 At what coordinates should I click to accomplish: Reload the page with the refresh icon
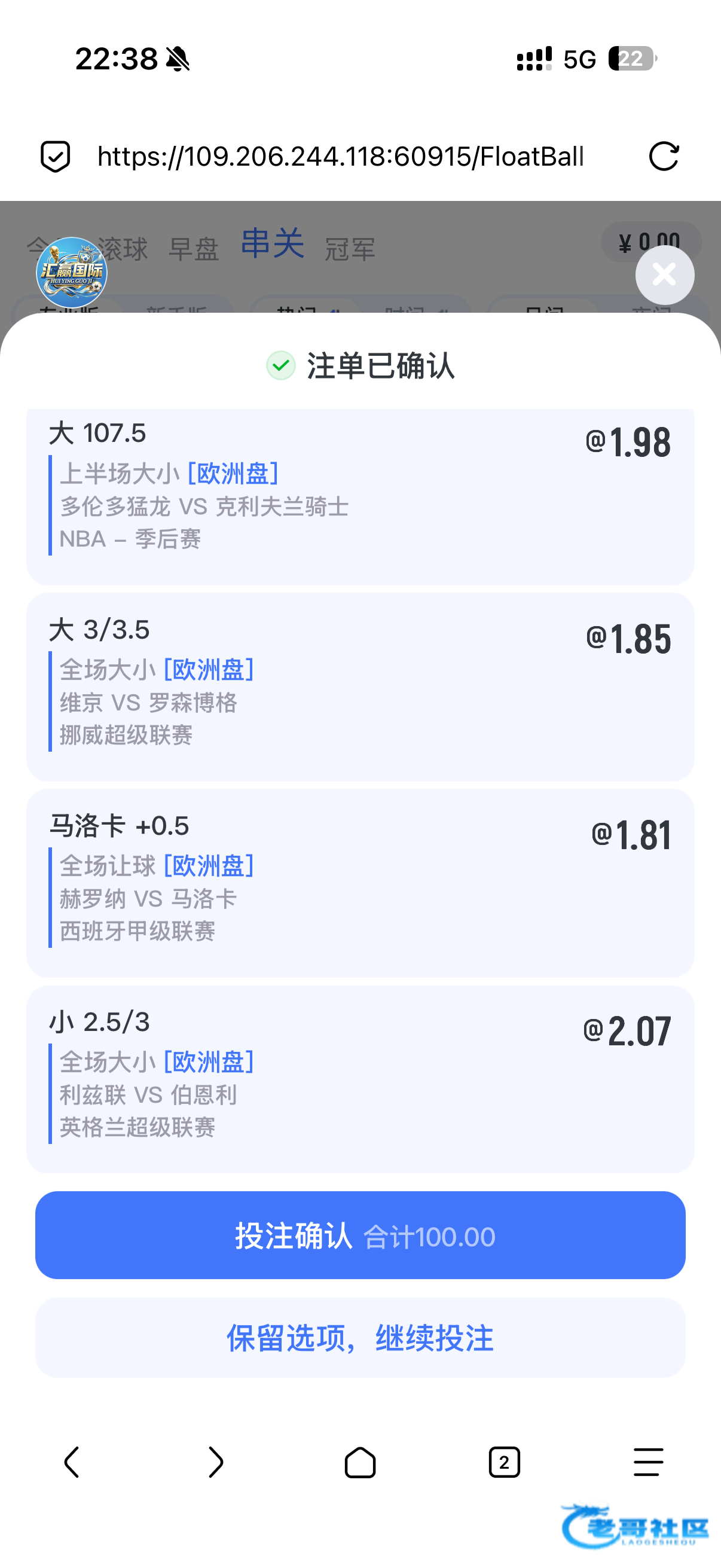coord(664,157)
